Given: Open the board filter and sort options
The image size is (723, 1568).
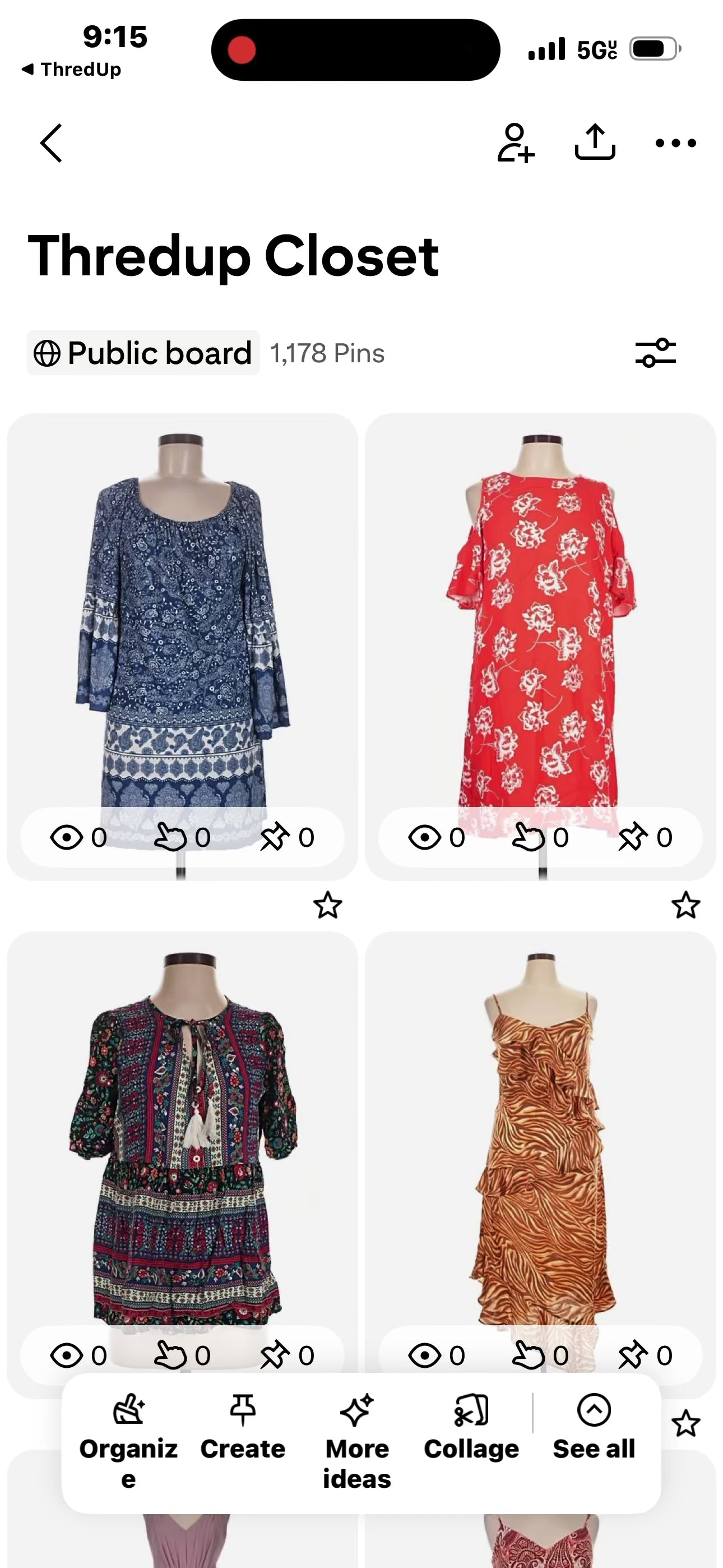Looking at the screenshot, I should [655, 353].
